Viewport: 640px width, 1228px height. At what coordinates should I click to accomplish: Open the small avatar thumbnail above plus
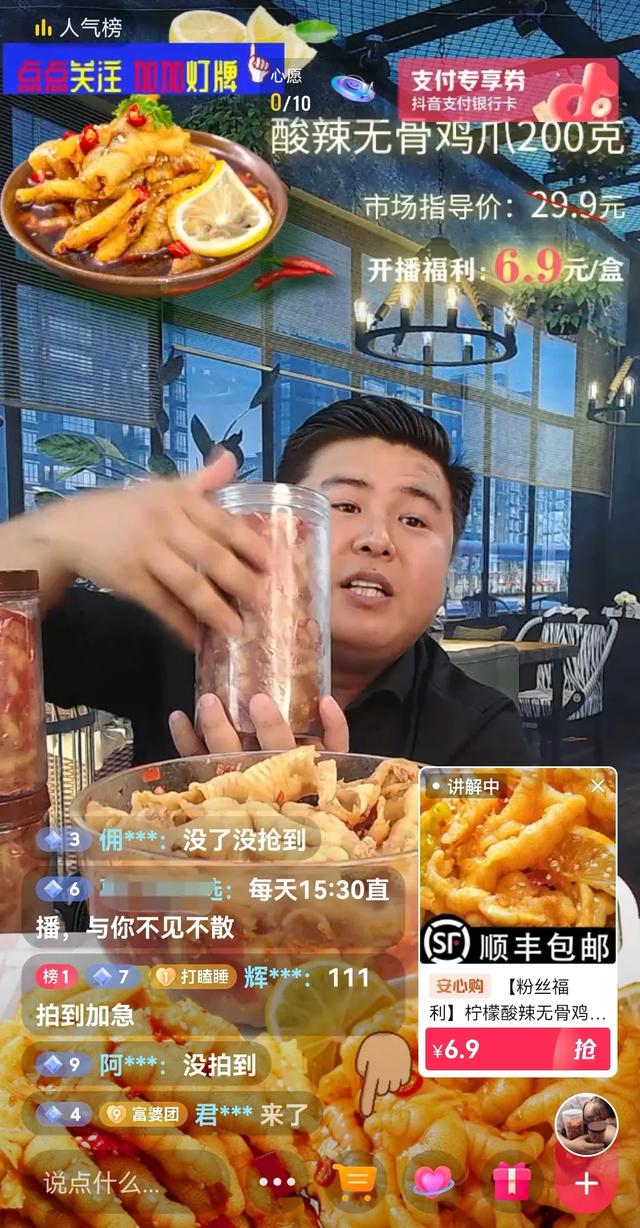[x=586, y=1124]
